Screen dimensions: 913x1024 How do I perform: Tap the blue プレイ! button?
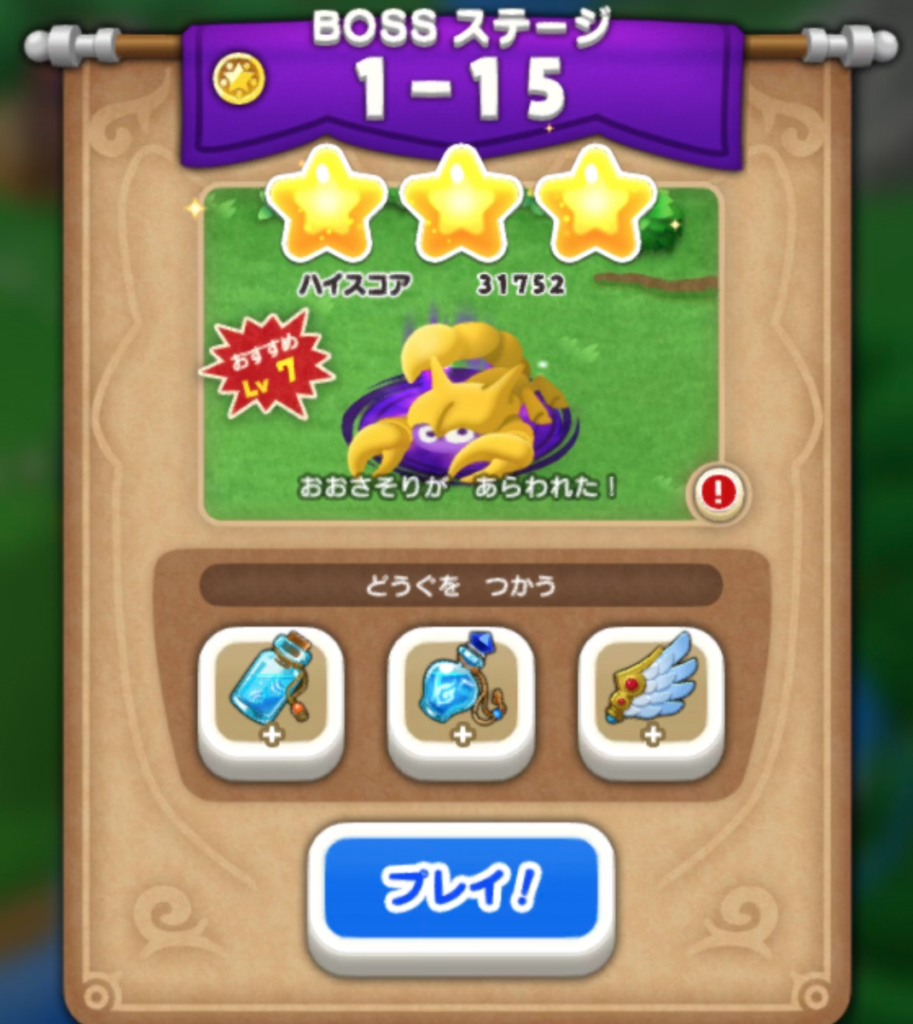(460, 888)
